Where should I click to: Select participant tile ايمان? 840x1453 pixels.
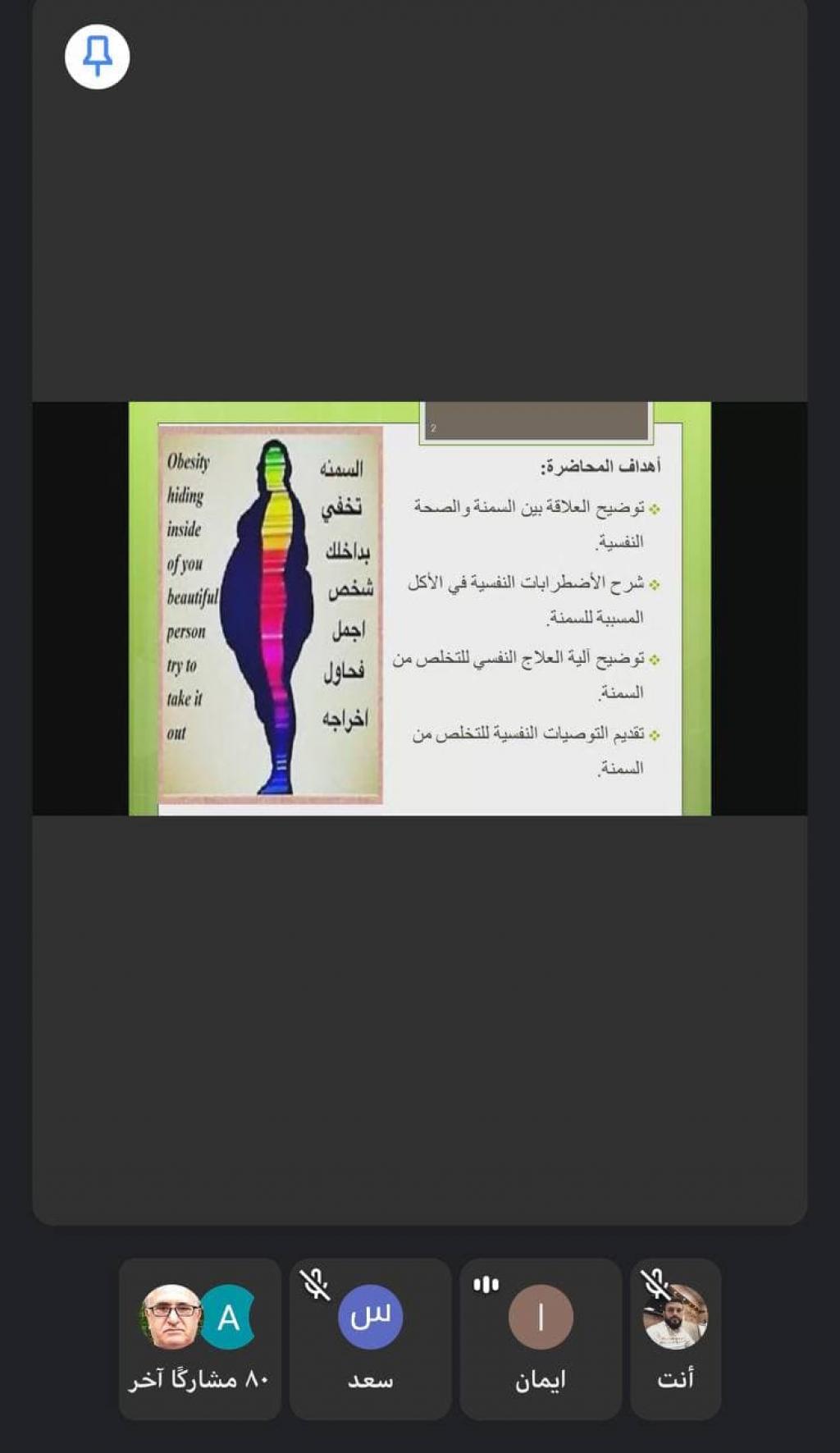pos(540,1338)
